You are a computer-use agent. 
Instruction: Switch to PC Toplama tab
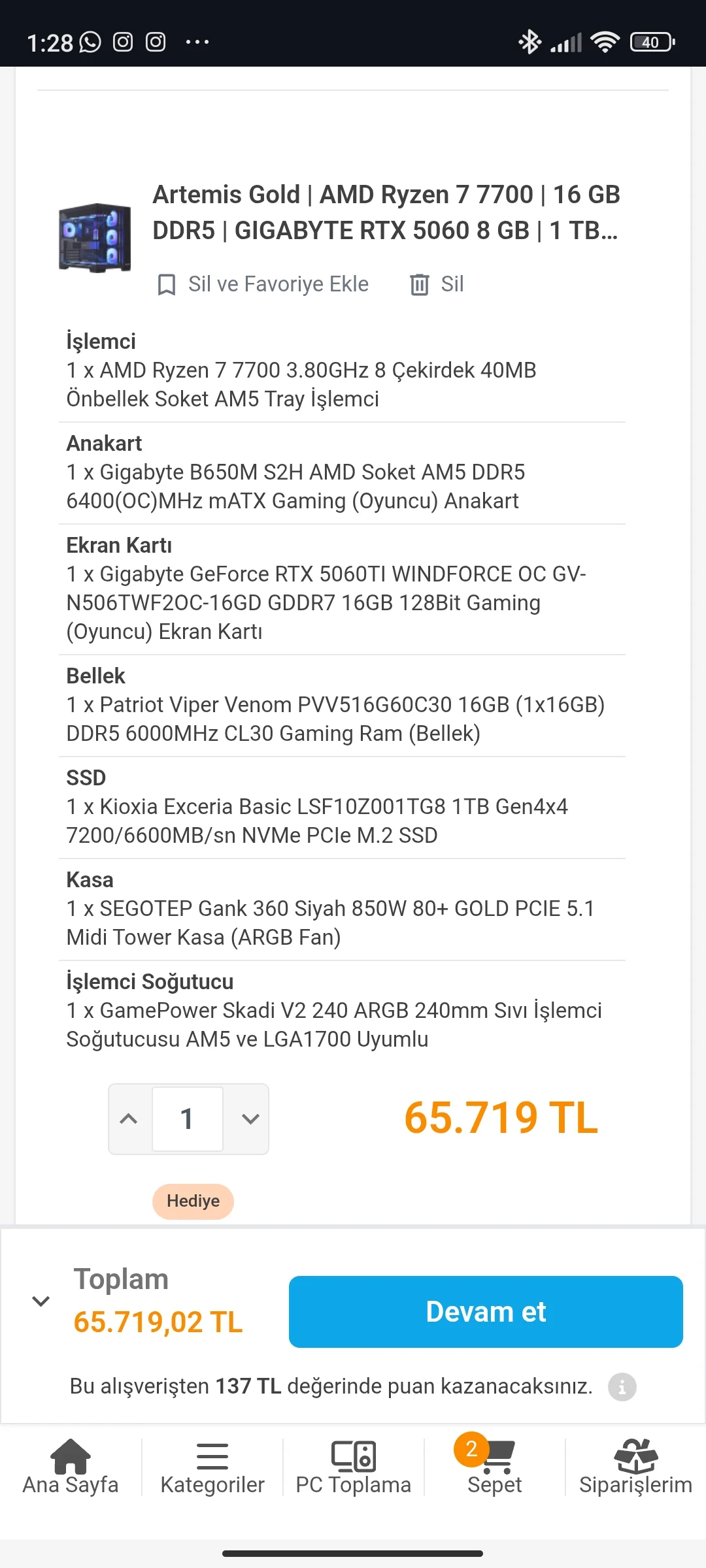click(354, 1467)
